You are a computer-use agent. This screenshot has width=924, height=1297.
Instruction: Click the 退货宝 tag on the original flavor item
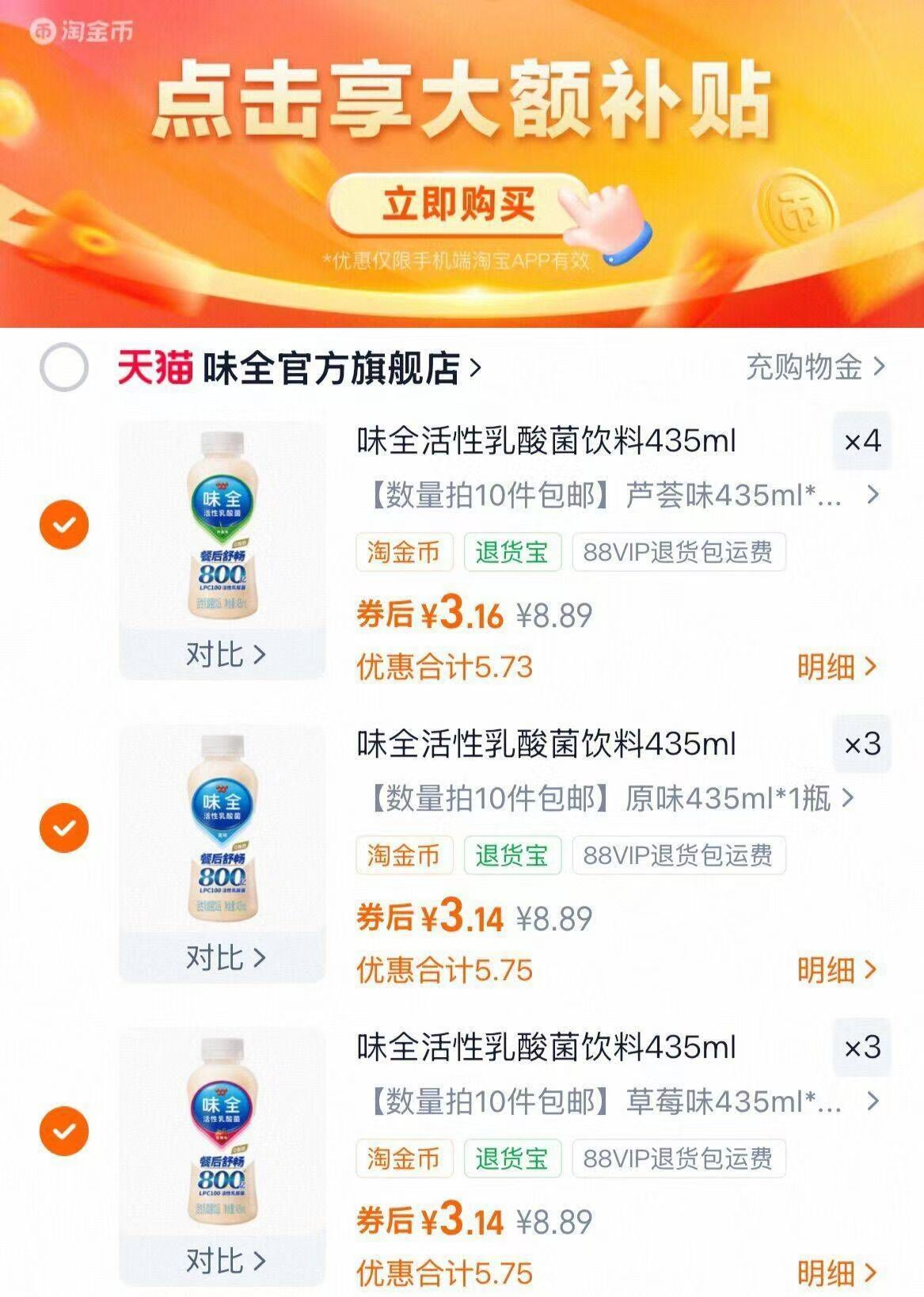tap(511, 856)
